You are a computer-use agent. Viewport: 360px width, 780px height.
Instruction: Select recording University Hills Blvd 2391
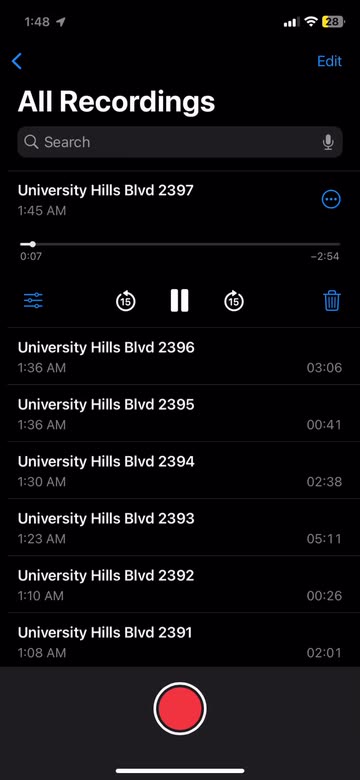tap(180, 641)
